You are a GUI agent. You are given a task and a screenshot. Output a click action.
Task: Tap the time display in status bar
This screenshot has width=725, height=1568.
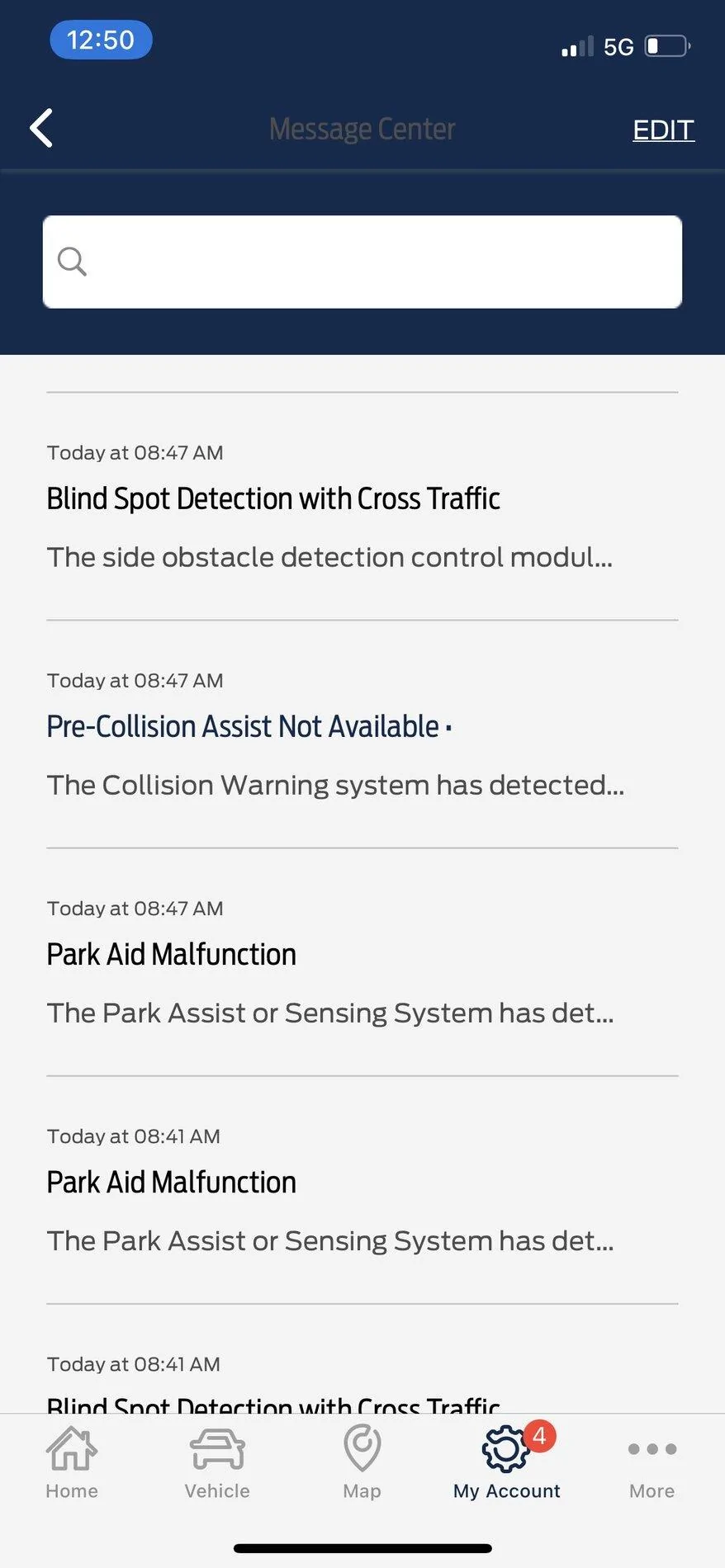coord(101,39)
